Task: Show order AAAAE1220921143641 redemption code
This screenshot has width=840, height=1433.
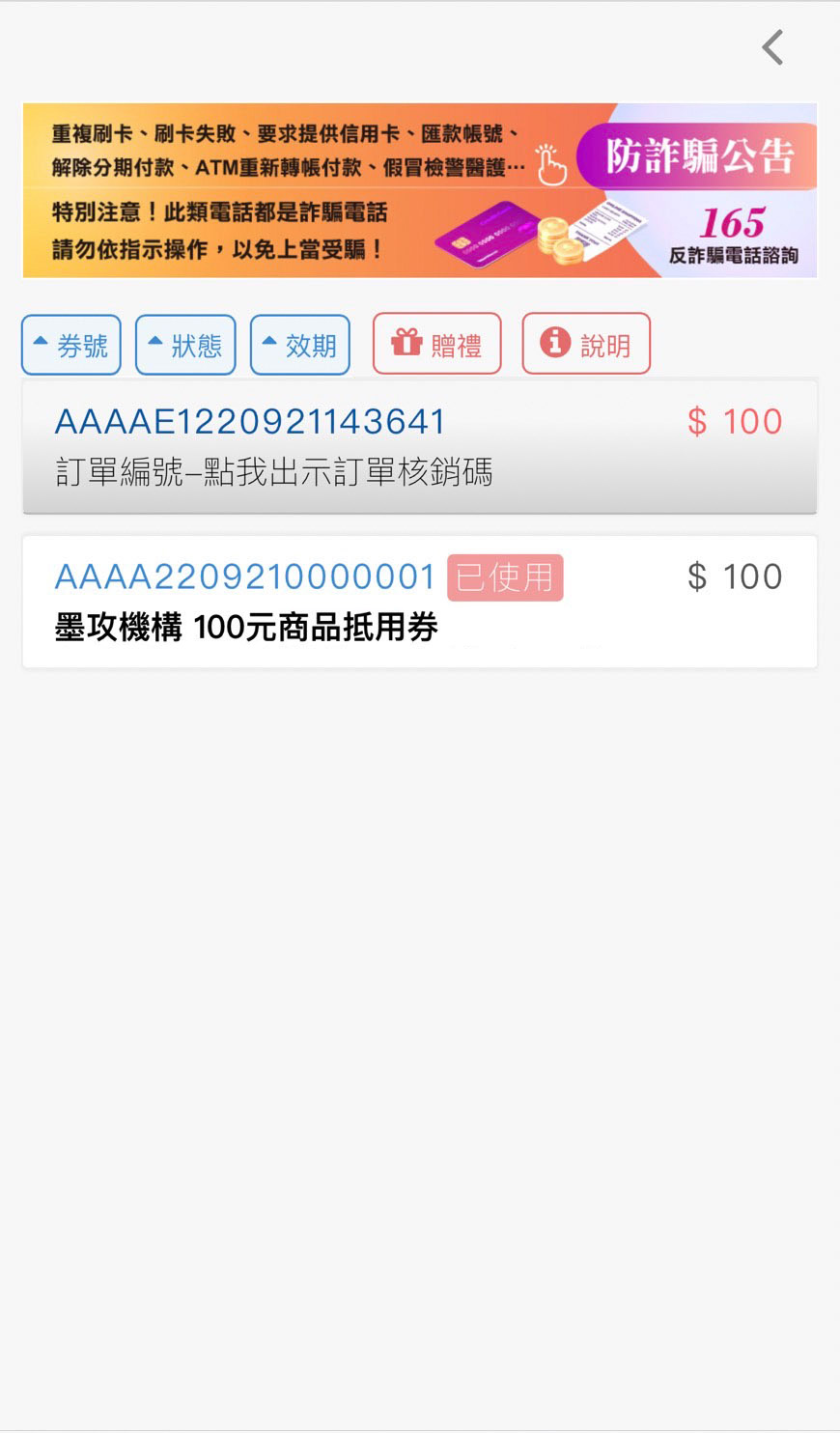Action: point(419,446)
